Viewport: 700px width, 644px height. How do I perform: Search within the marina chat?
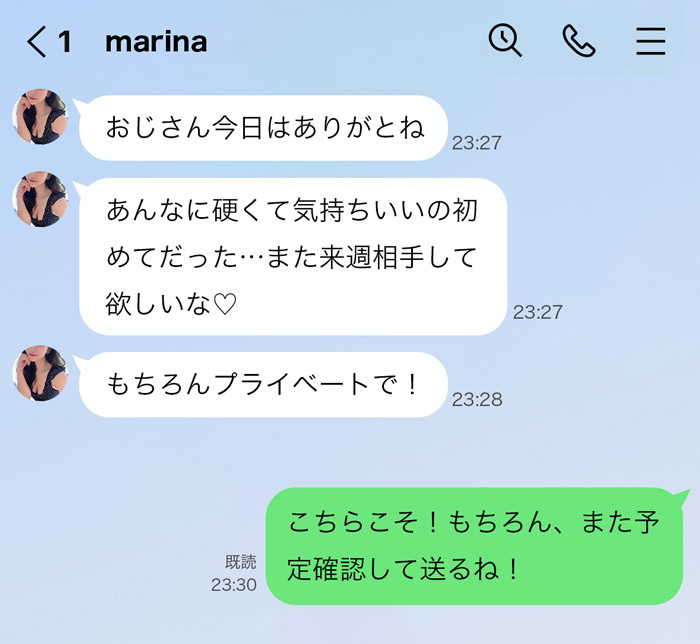click(x=505, y=41)
